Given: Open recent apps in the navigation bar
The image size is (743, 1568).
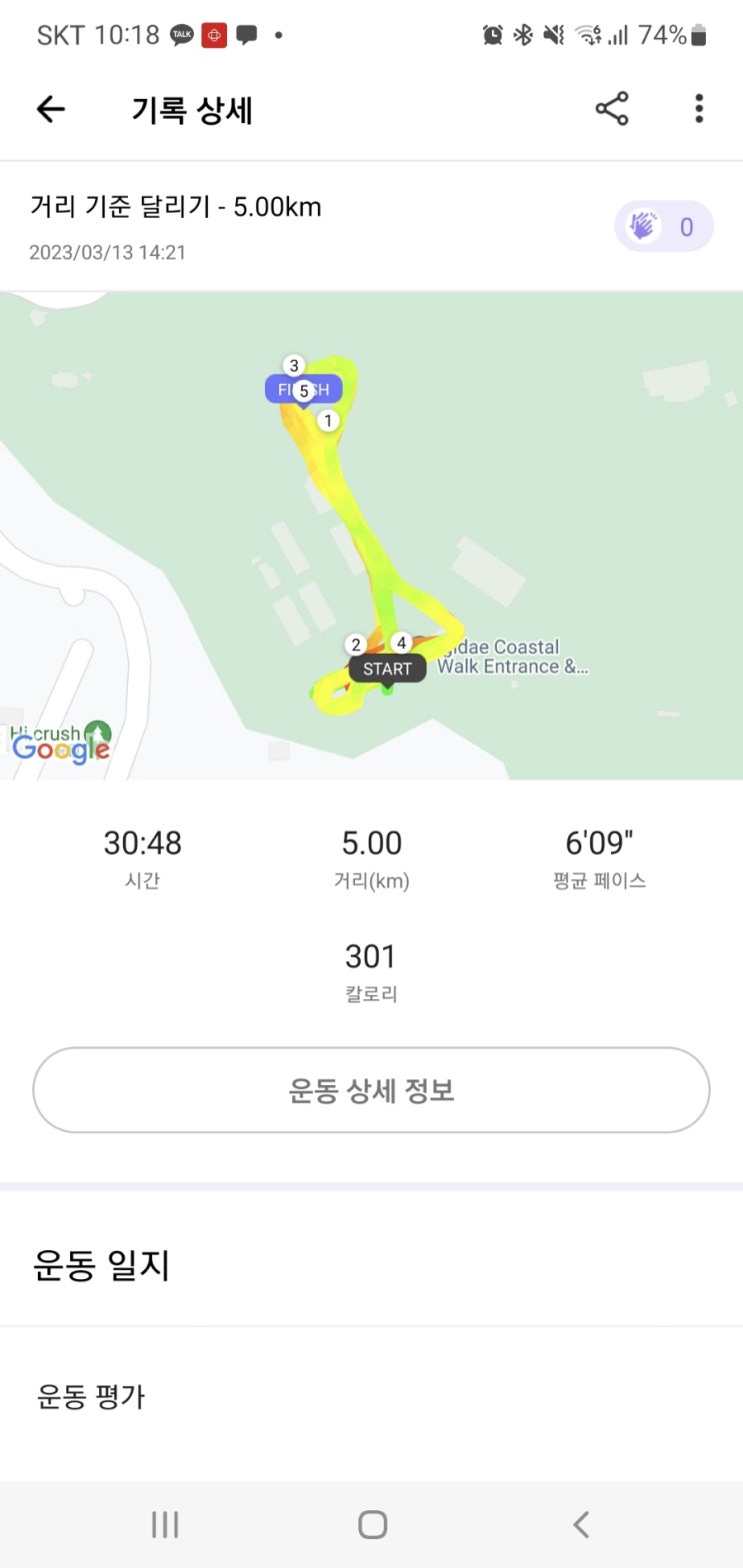Looking at the screenshot, I should (x=165, y=1524).
